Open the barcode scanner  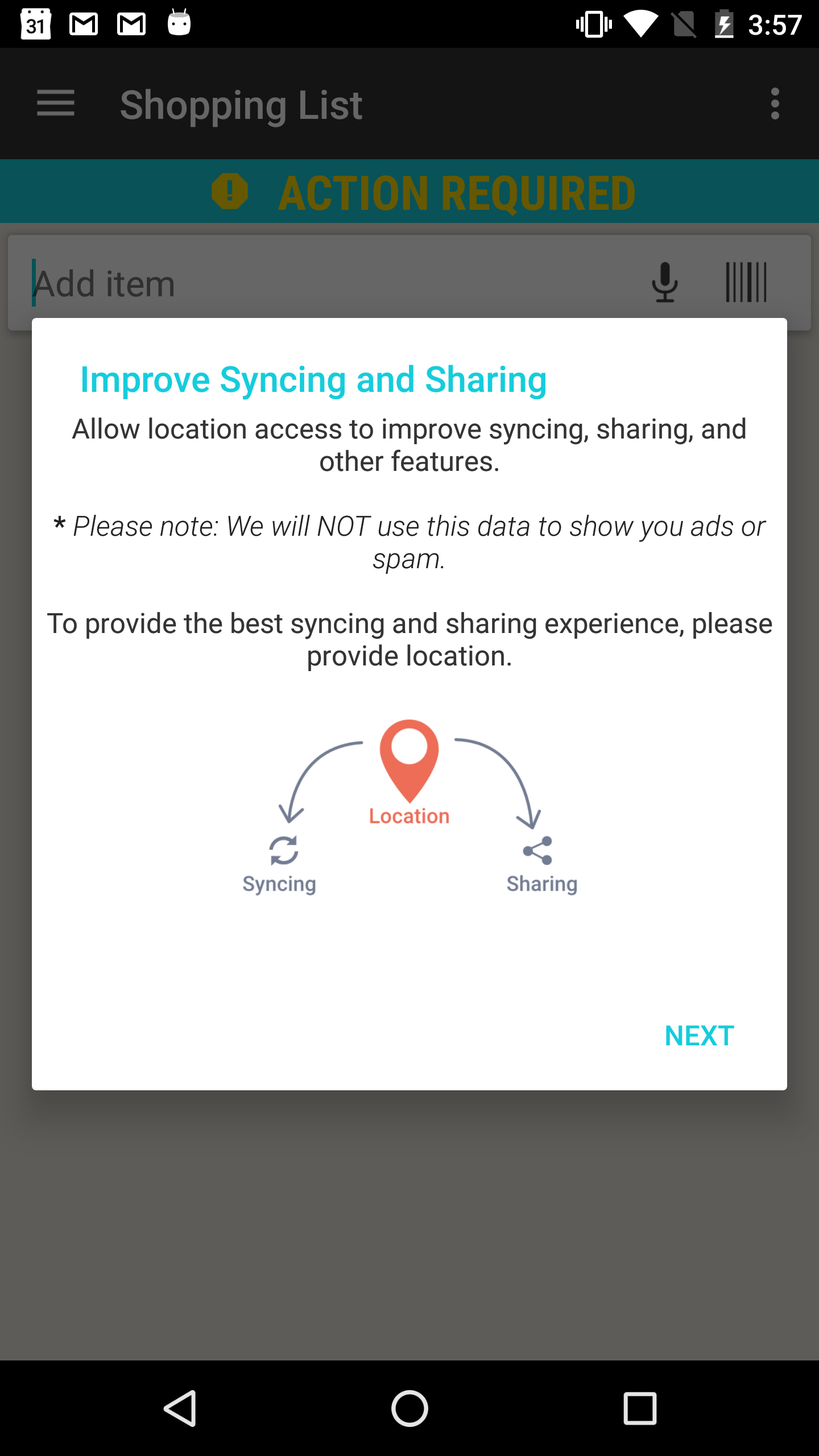(746, 282)
